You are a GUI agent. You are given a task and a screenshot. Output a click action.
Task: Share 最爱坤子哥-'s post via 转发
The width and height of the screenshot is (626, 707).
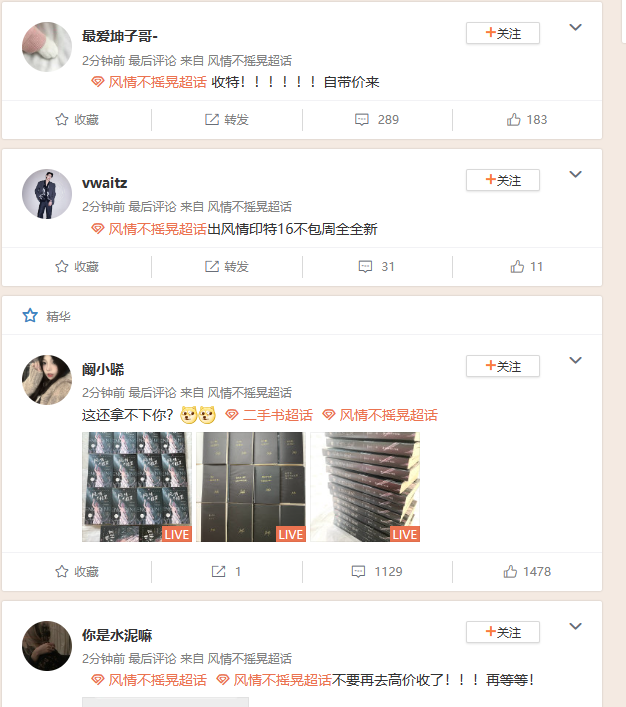(x=227, y=120)
